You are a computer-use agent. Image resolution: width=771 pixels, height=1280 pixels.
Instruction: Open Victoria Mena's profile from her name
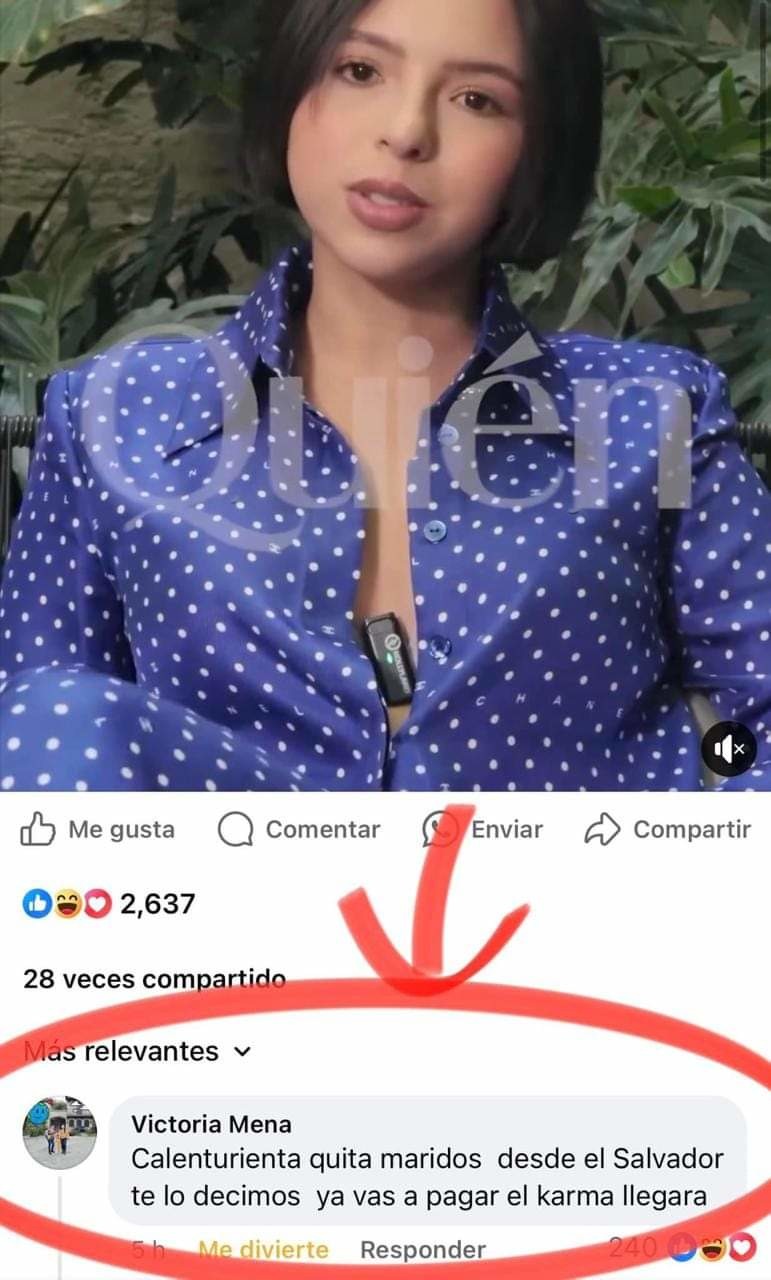click(211, 1124)
